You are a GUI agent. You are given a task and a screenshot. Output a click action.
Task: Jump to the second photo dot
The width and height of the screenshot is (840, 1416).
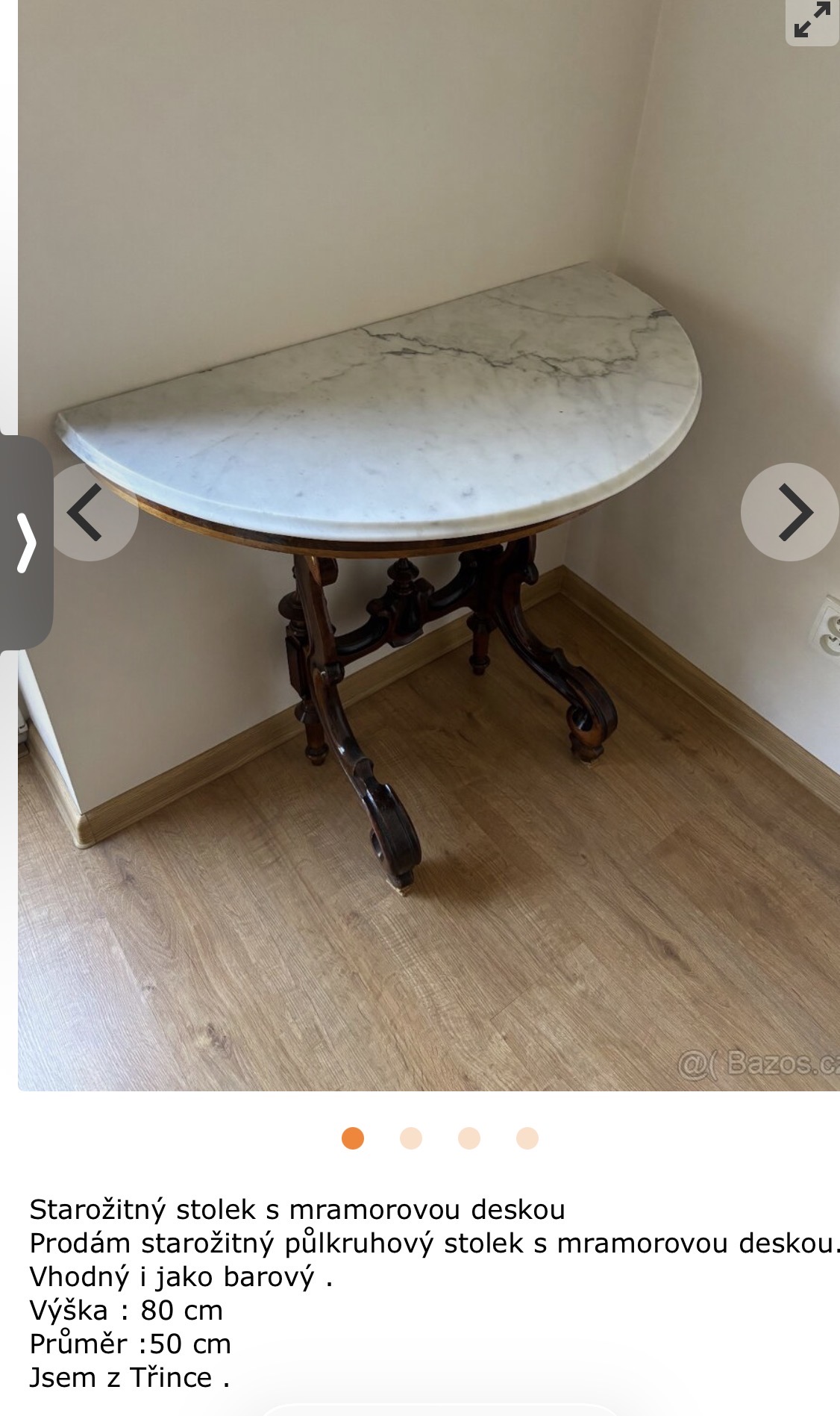click(x=411, y=1138)
